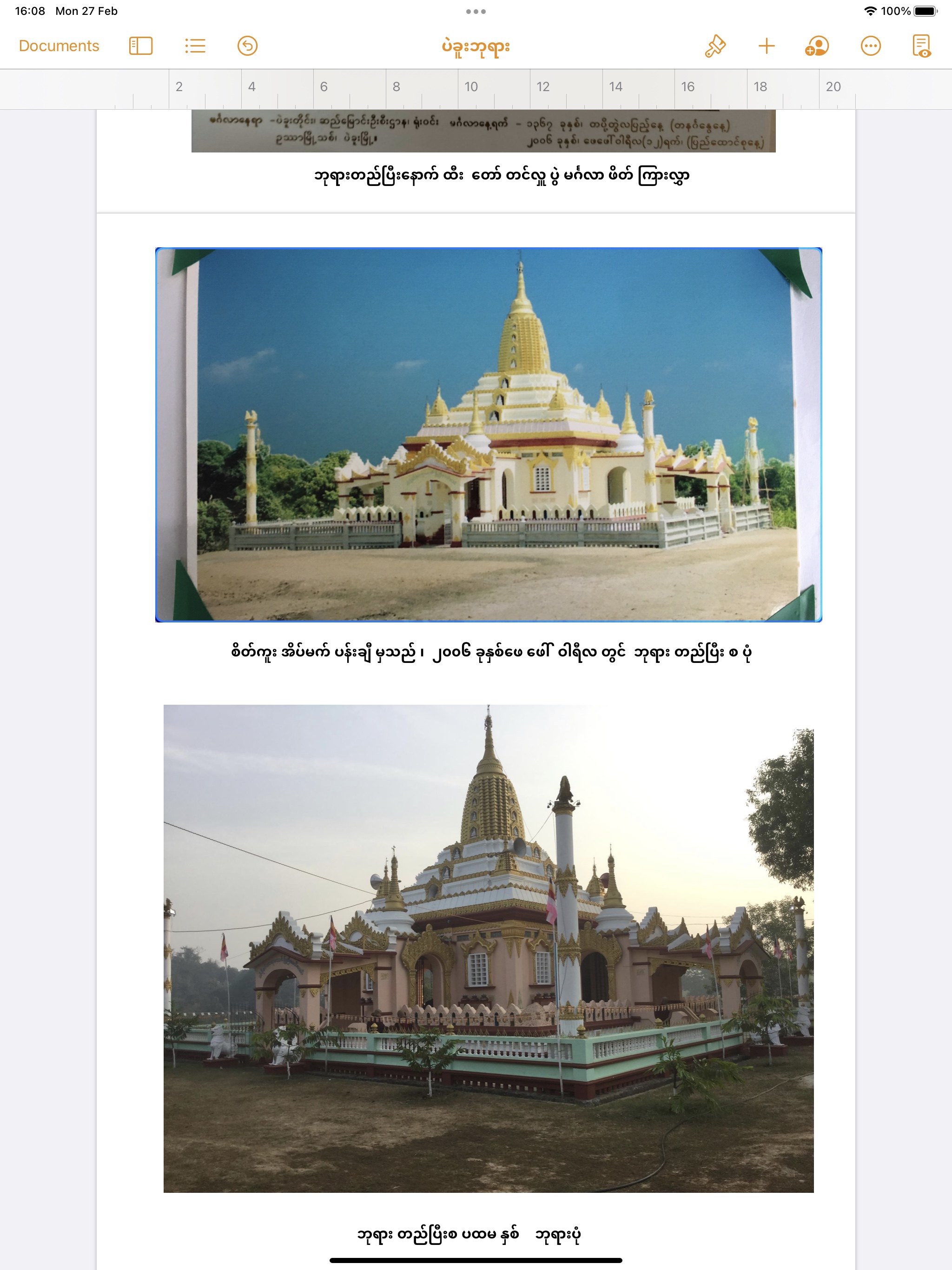This screenshot has width=952, height=1270.
Task: Select the pink pagoda photo
Action: click(488, 947)
